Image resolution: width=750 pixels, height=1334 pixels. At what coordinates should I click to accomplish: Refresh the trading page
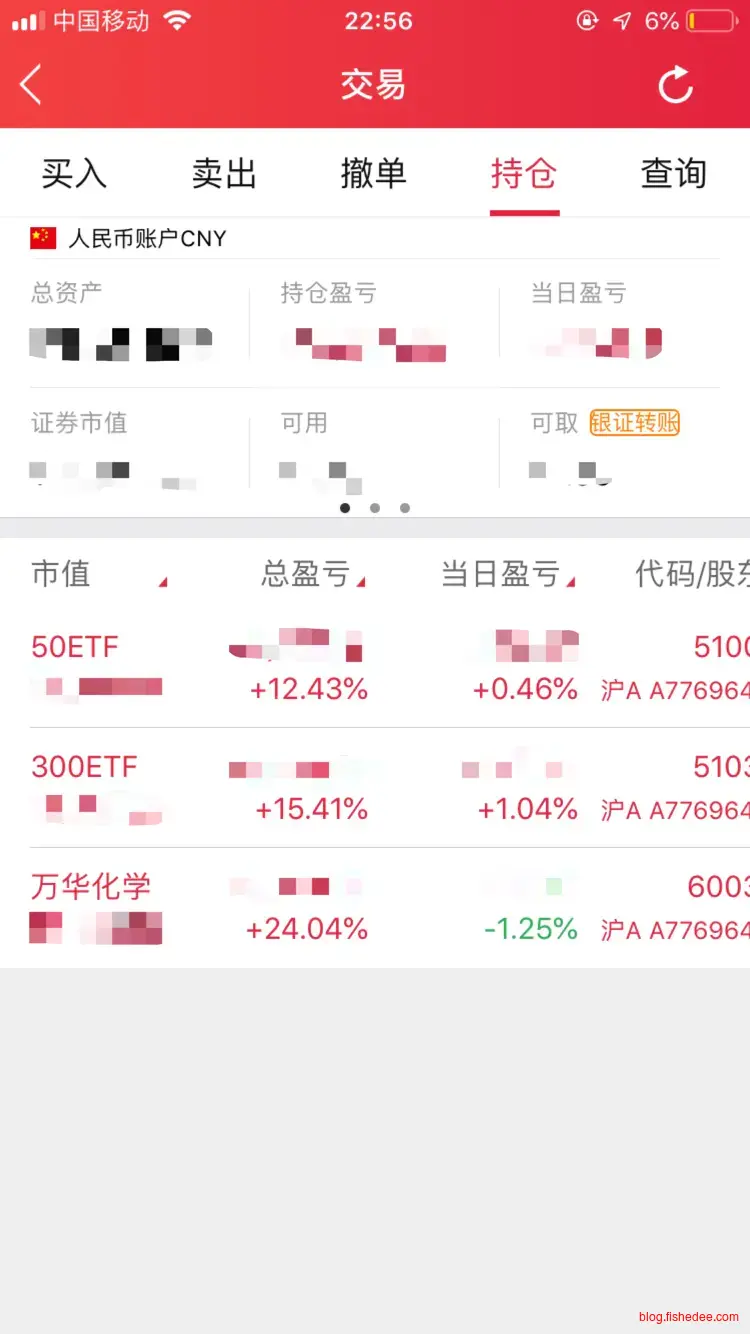coord(676,85)
